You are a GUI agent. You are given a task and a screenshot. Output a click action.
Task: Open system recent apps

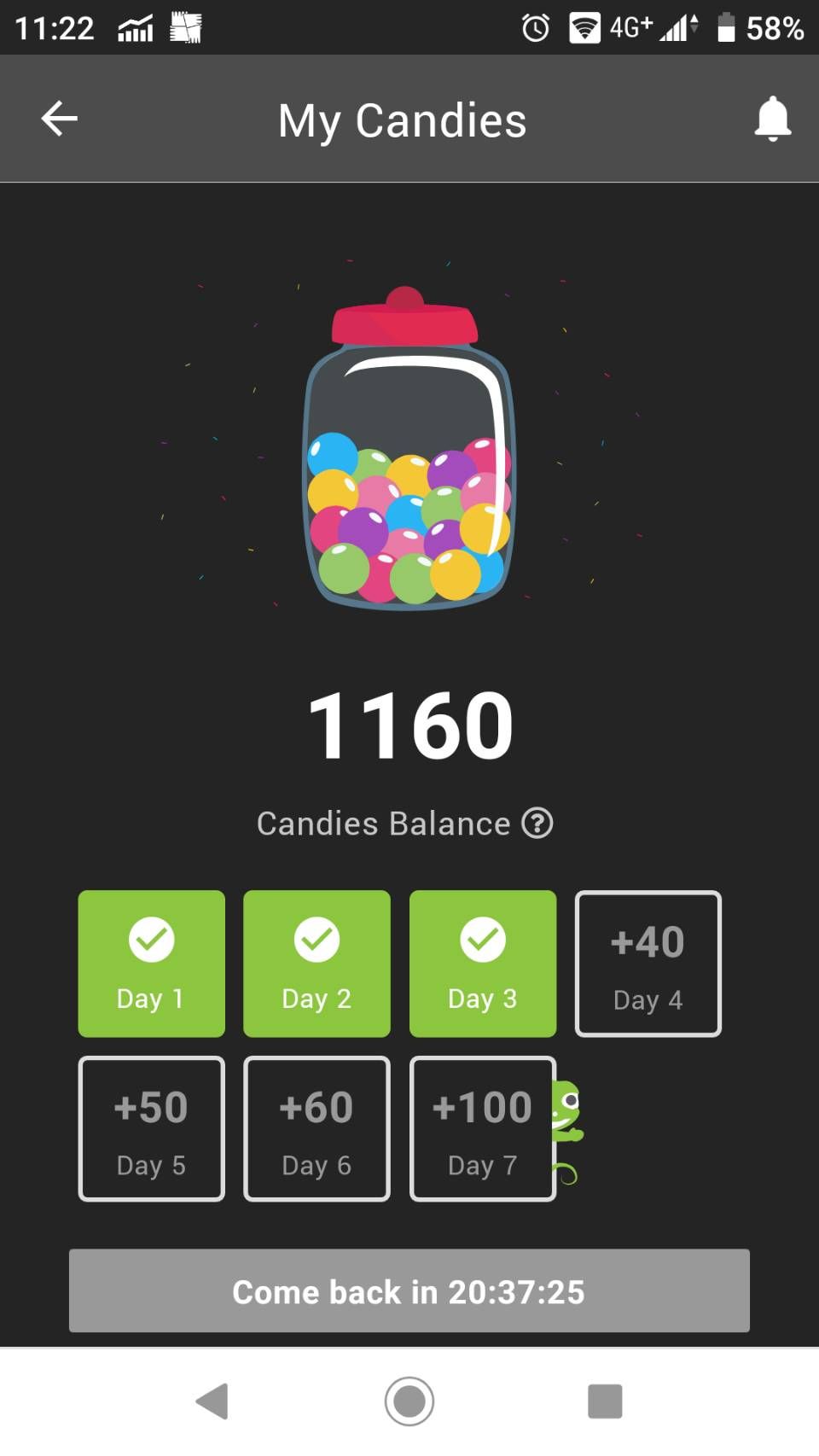click(x=605, y=1401)
